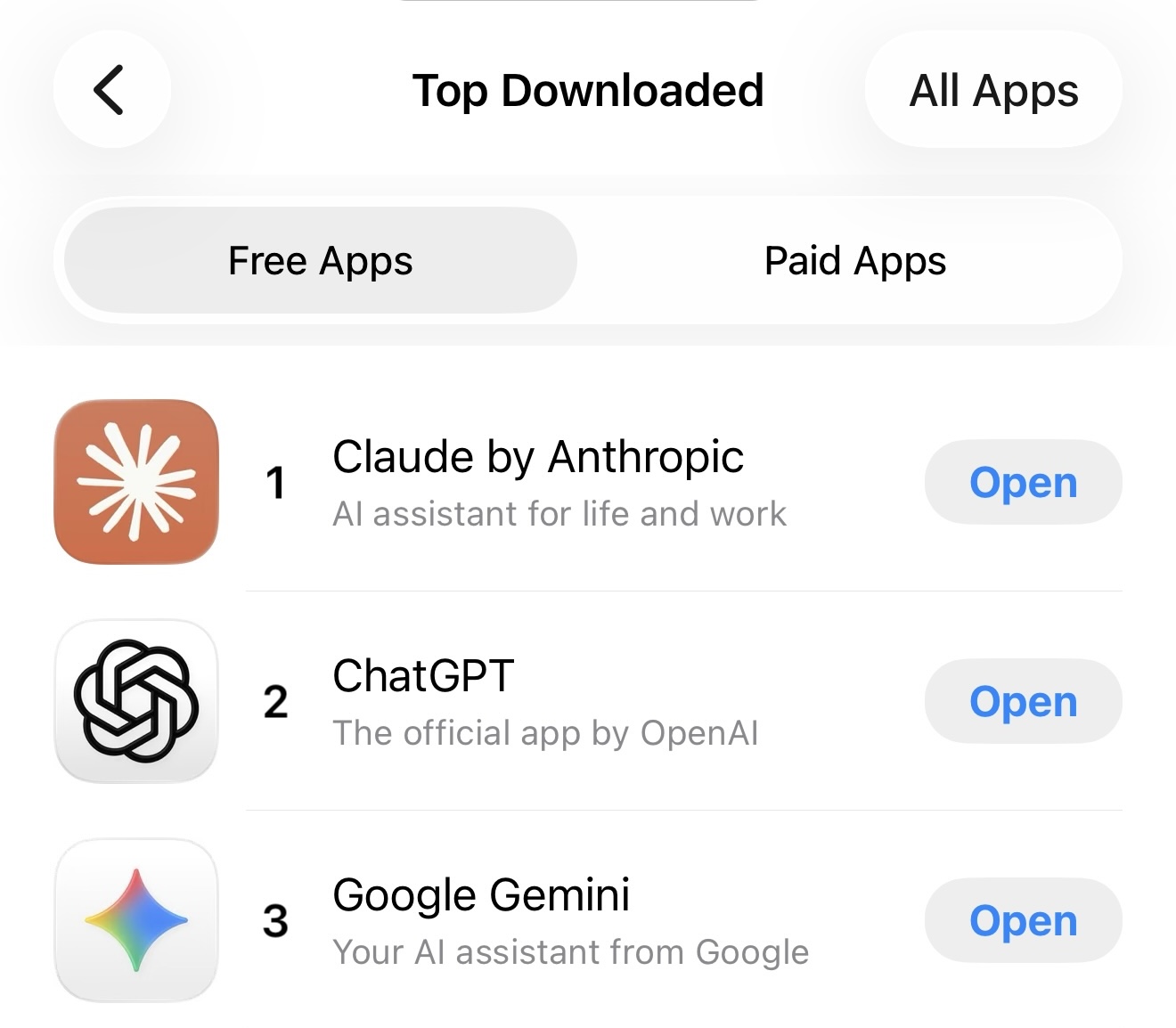Switch to the Paid Apps segment
The width and height of the screenshot is (1176, 1028).
point(854,261)
